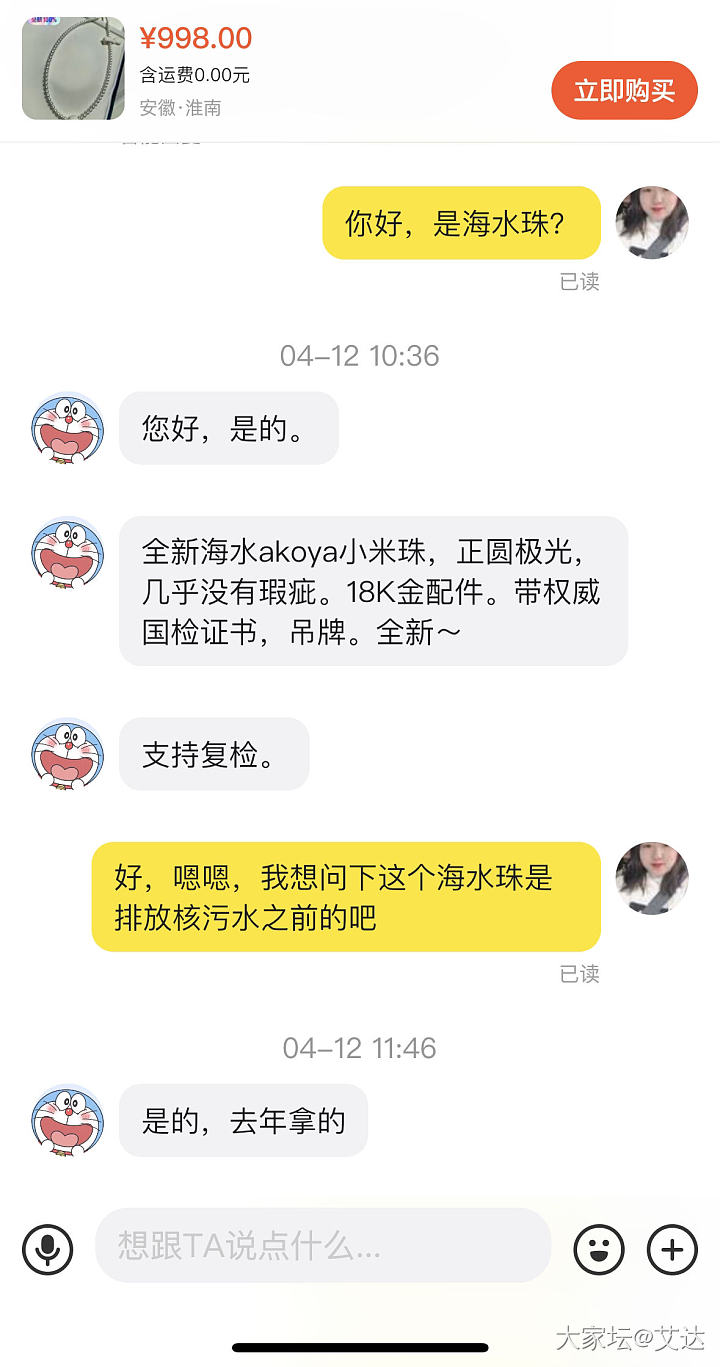Tap the 立即购买 buy now button
Image resolution: width=720 pixels, height=1367 pixels.
624,91
